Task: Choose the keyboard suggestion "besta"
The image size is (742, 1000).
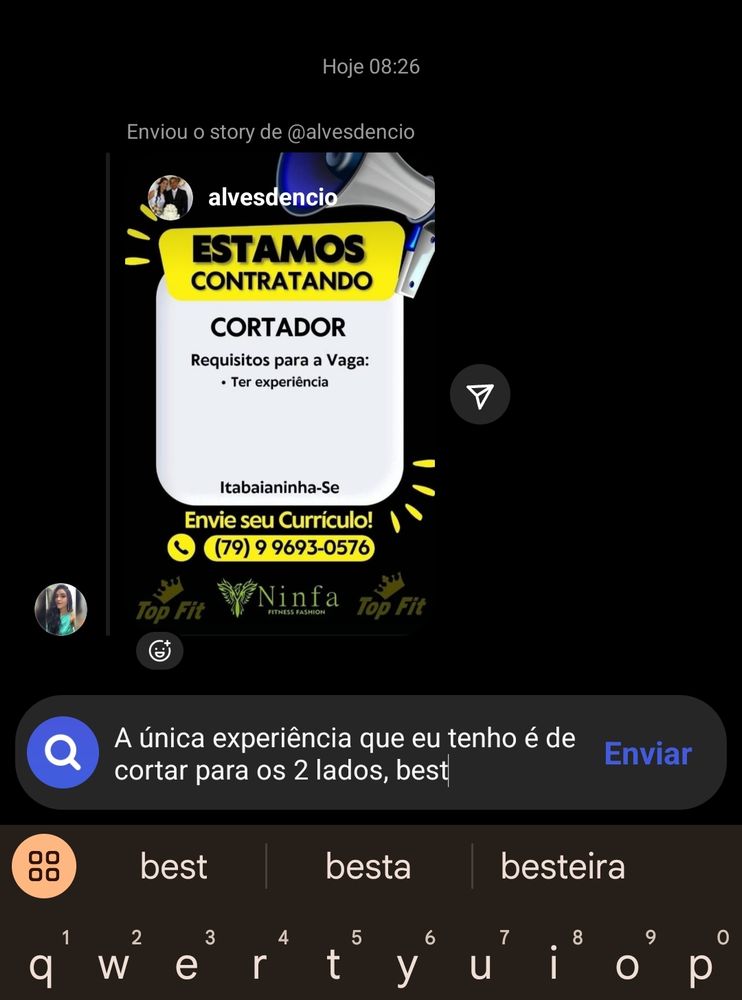Action: [368, 866]
